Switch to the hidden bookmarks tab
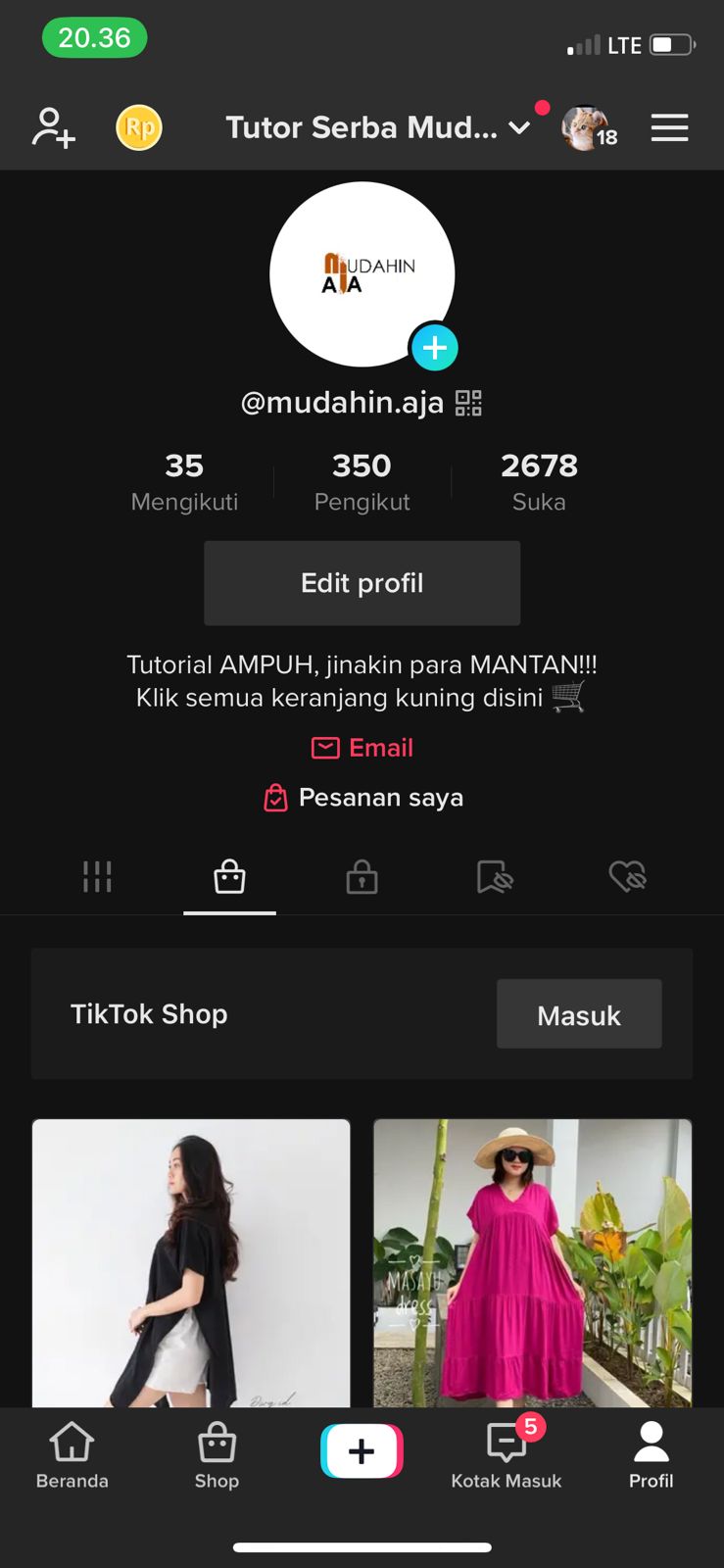The image size is (724, 1568). (x=495, y=876)
